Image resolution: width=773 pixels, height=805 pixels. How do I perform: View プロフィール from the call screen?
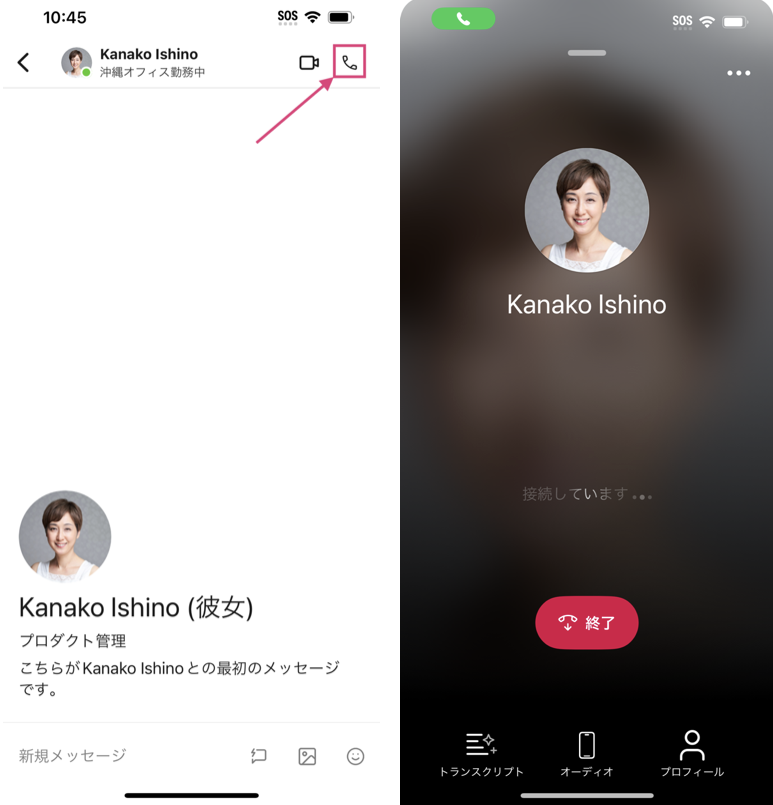click(x=692, y=753)
